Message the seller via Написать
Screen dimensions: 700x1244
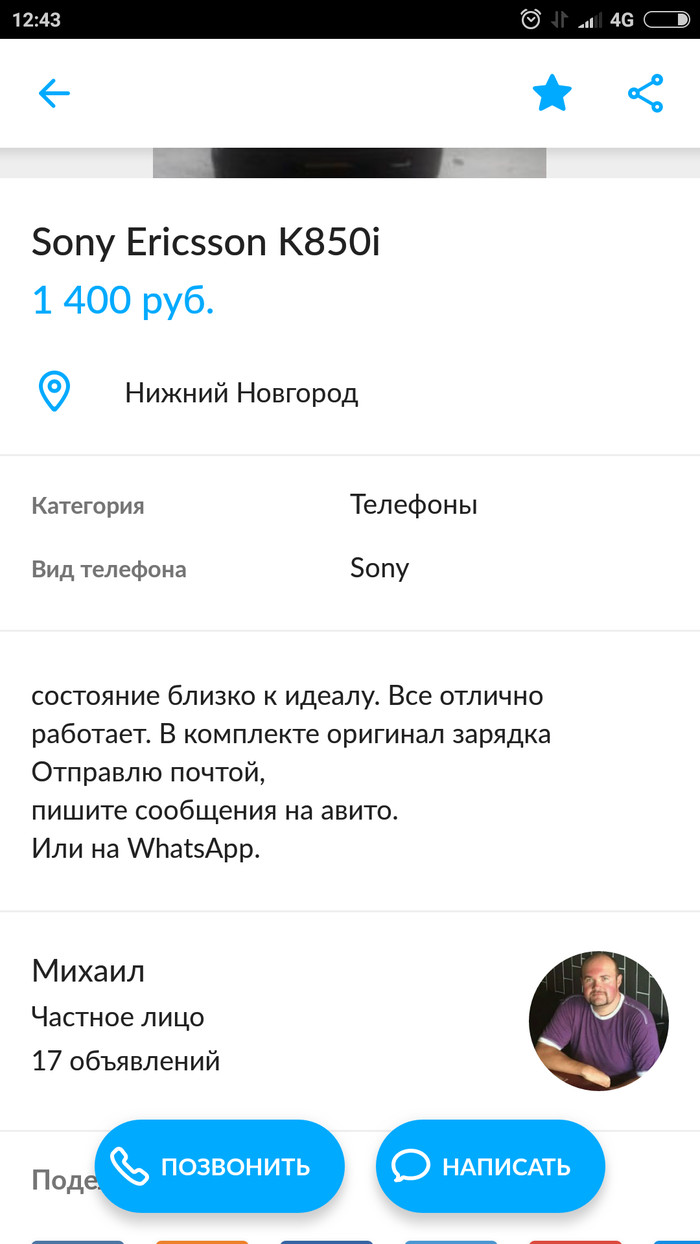(490, 1166)
